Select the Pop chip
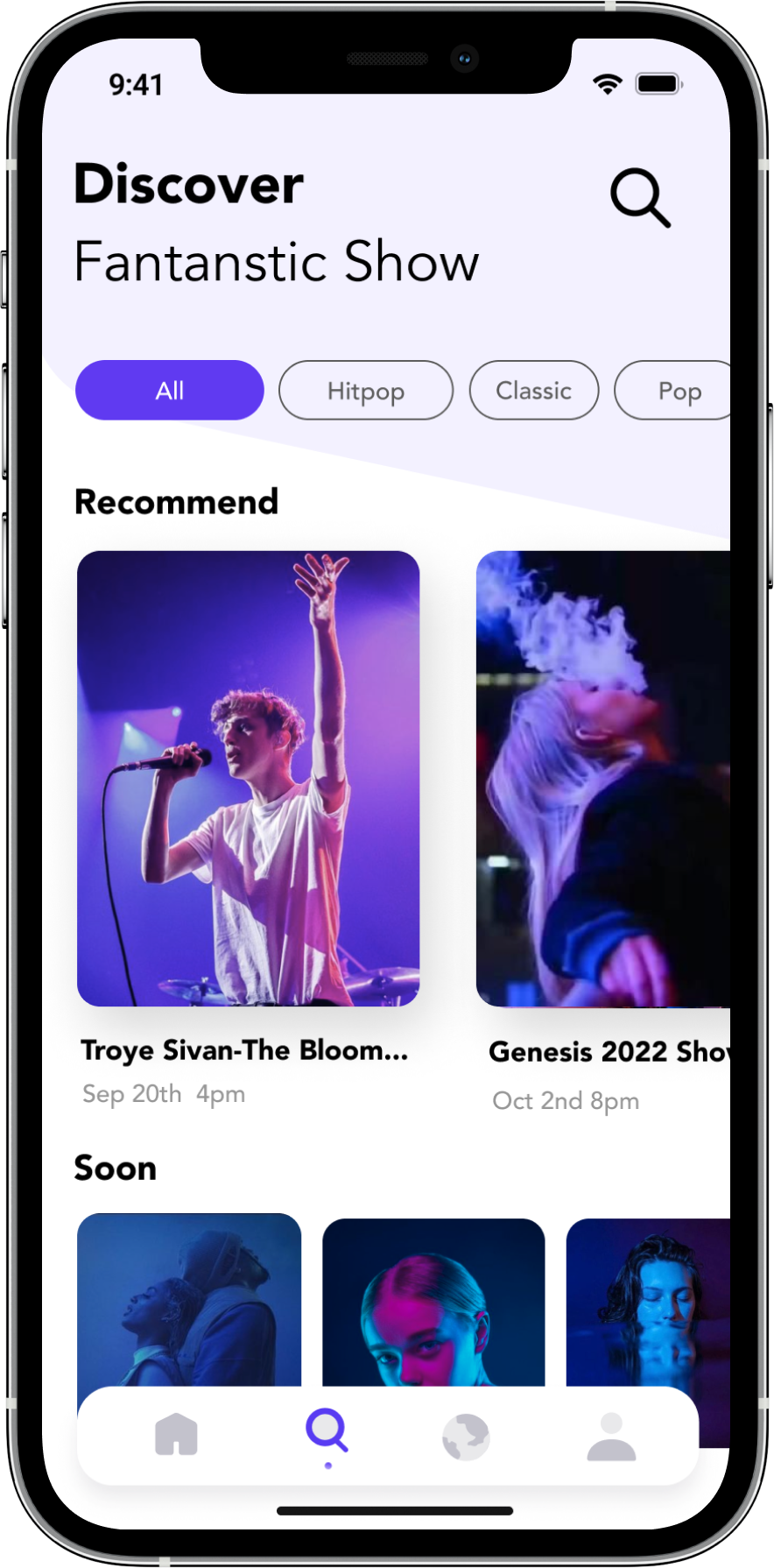Image resolution: width=774 pixels, height=1568 pixels. pos(672,391)
